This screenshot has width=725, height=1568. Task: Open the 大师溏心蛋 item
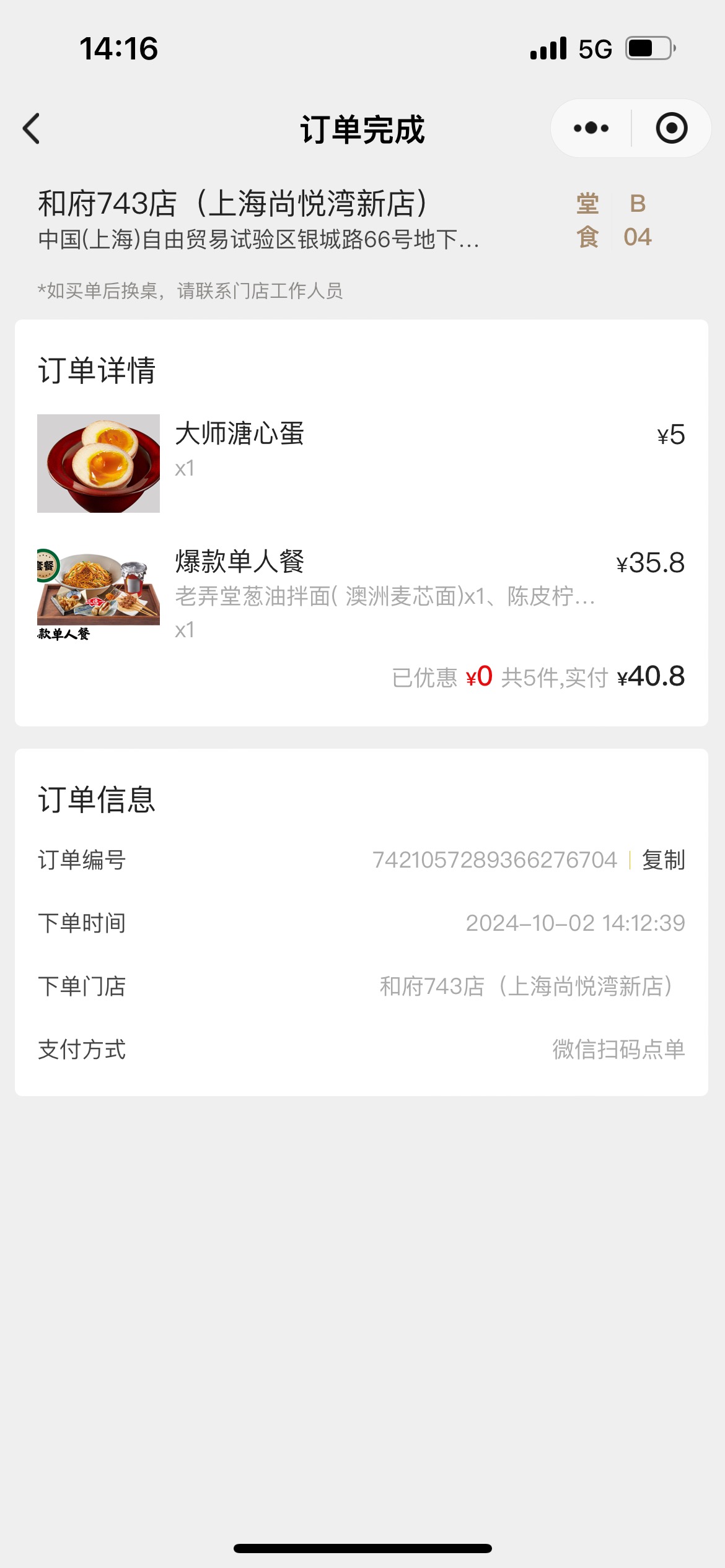(x=361, y=463)
